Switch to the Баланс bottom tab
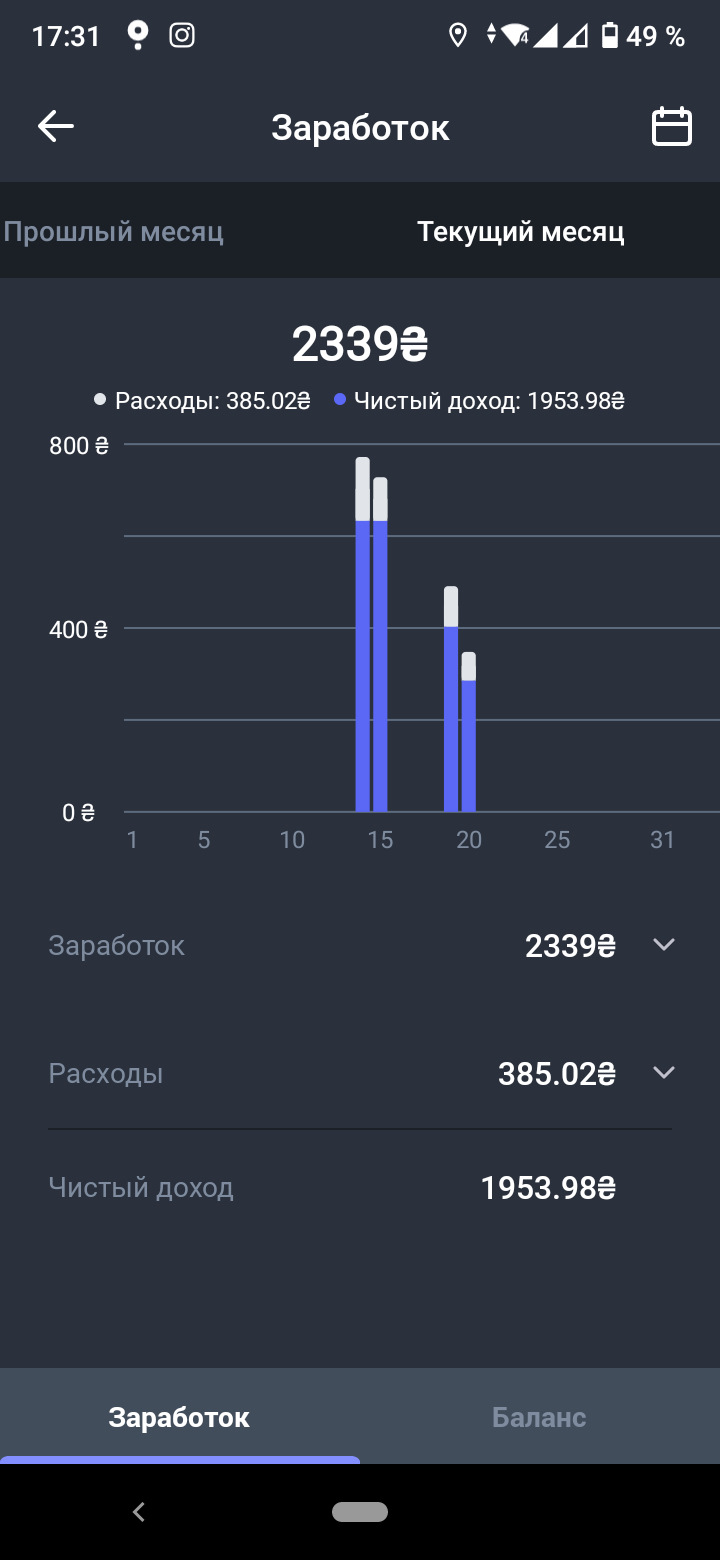Viewport: 720px width, 1560px height. pyautogui.click(x=539, y=1417)
